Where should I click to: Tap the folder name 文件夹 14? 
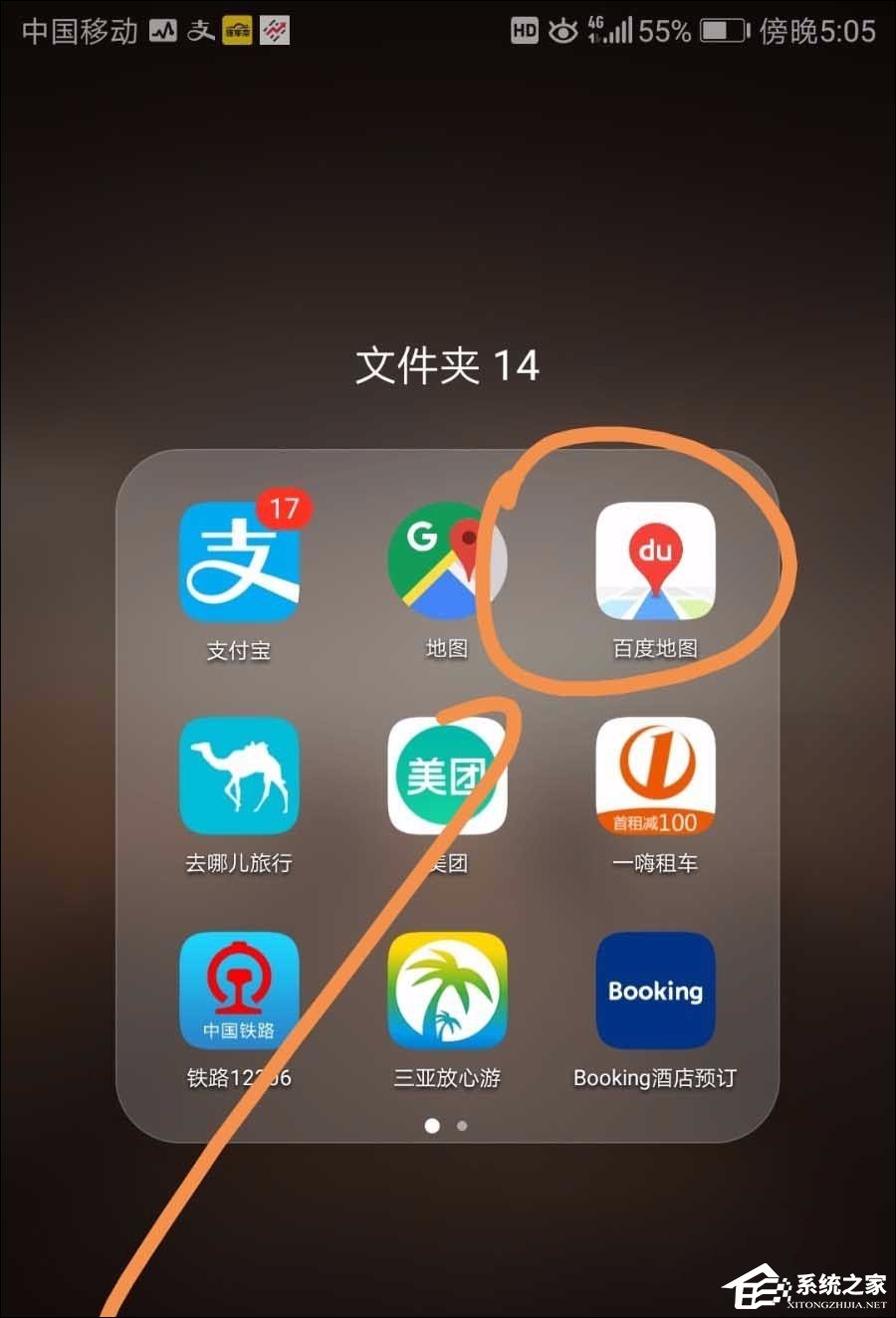(447, 365)
